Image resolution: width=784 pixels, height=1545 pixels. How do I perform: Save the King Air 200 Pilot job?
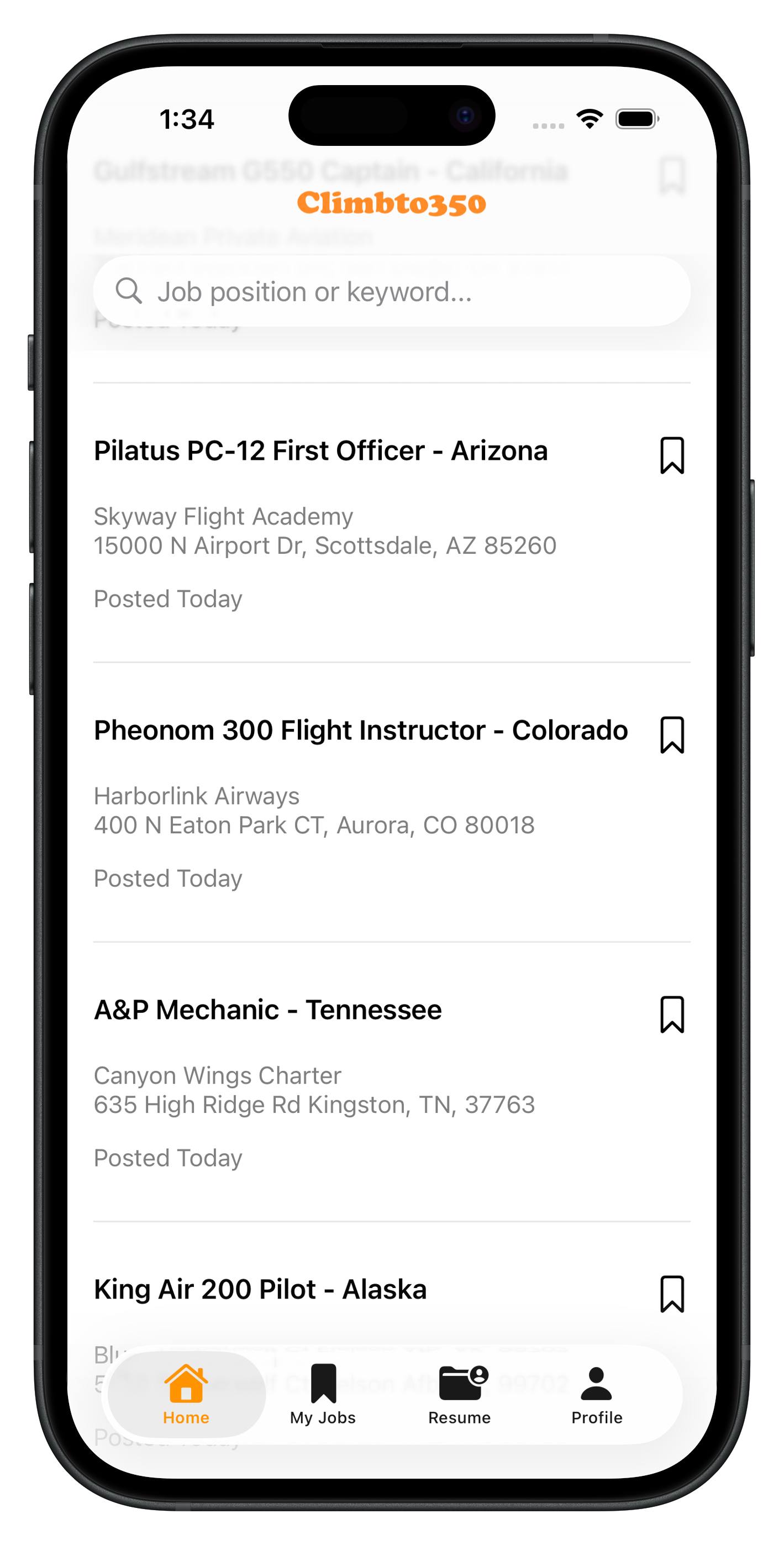tap(672, 1294)
